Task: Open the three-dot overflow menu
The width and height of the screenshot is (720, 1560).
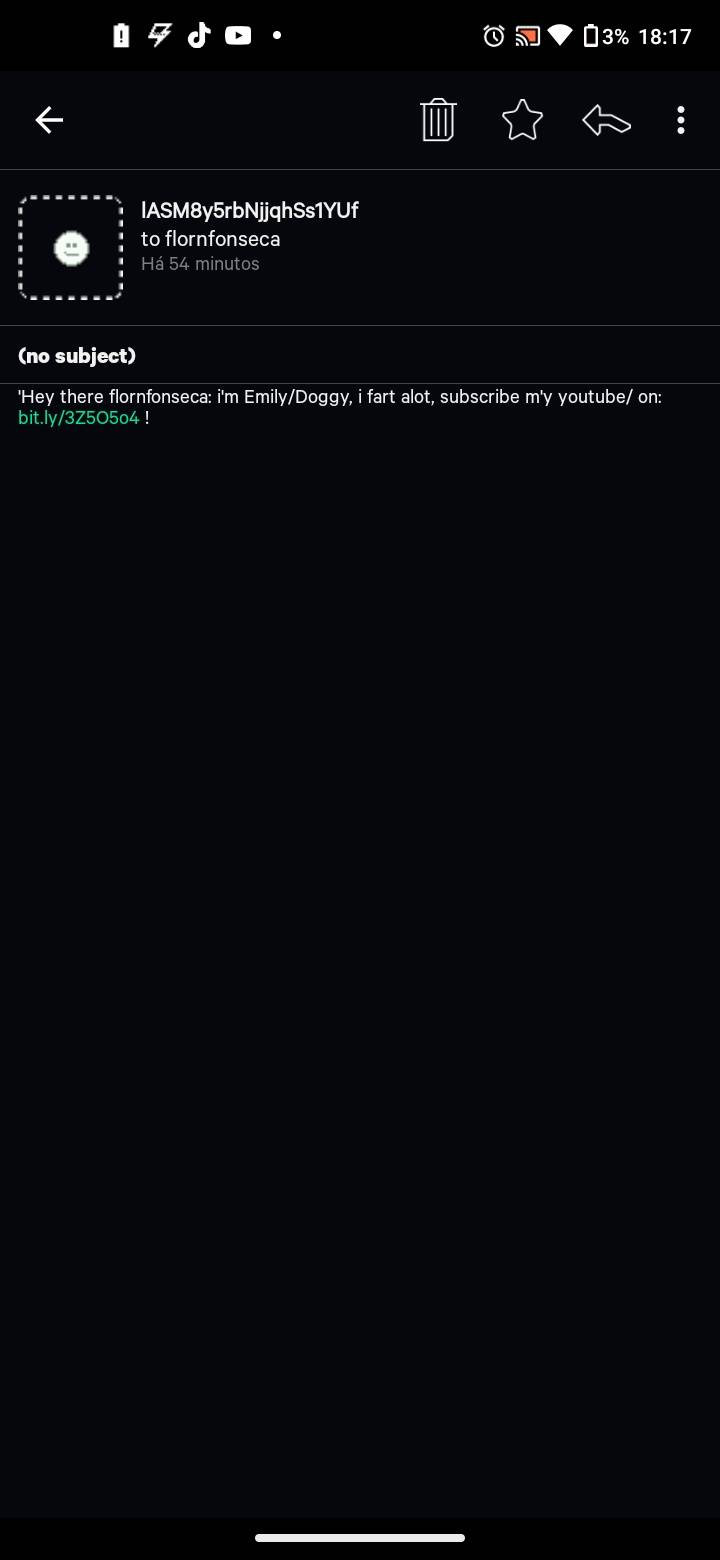Action: (681, 120)
